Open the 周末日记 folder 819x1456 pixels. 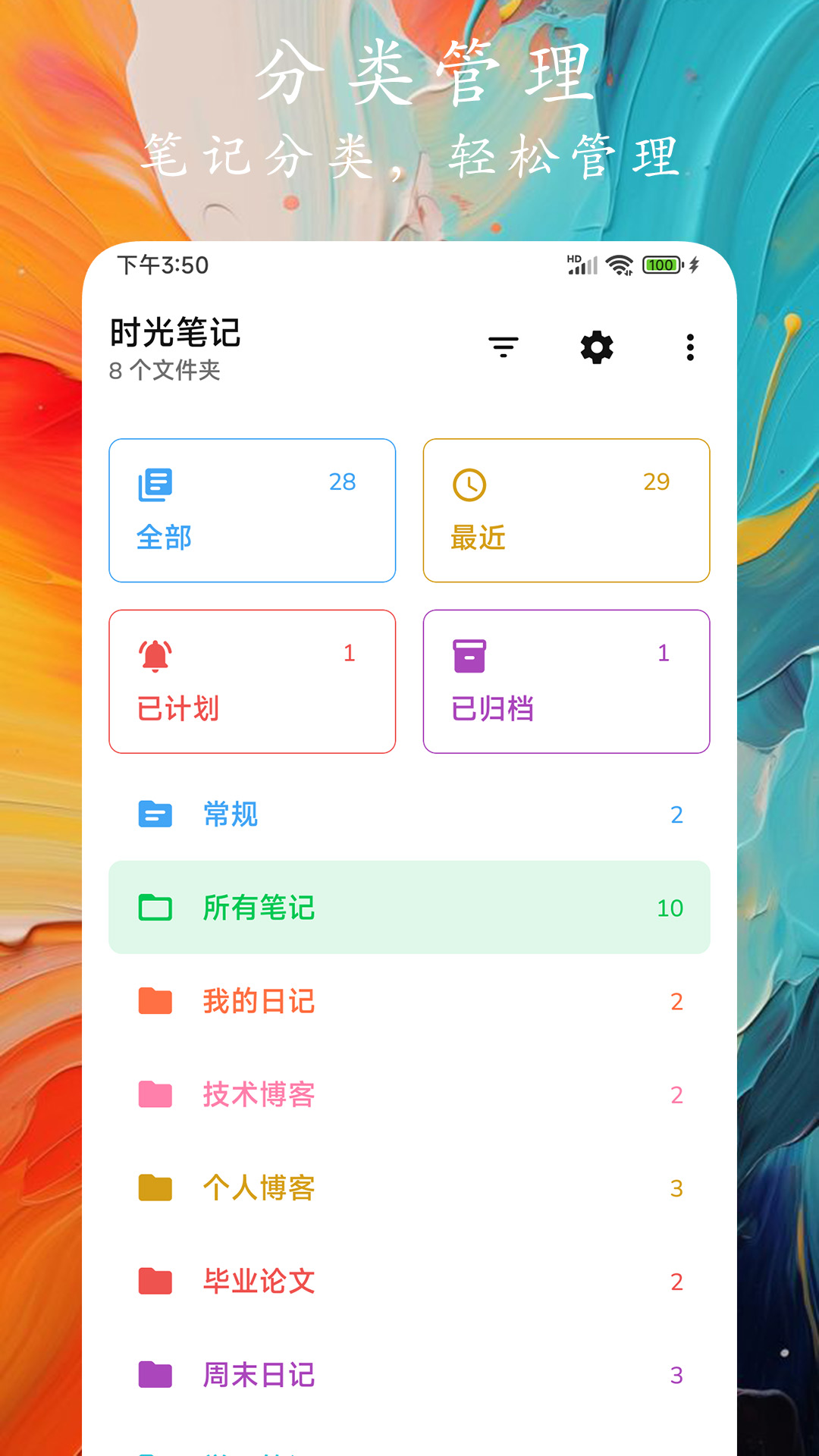click(x=409, y=1375)
